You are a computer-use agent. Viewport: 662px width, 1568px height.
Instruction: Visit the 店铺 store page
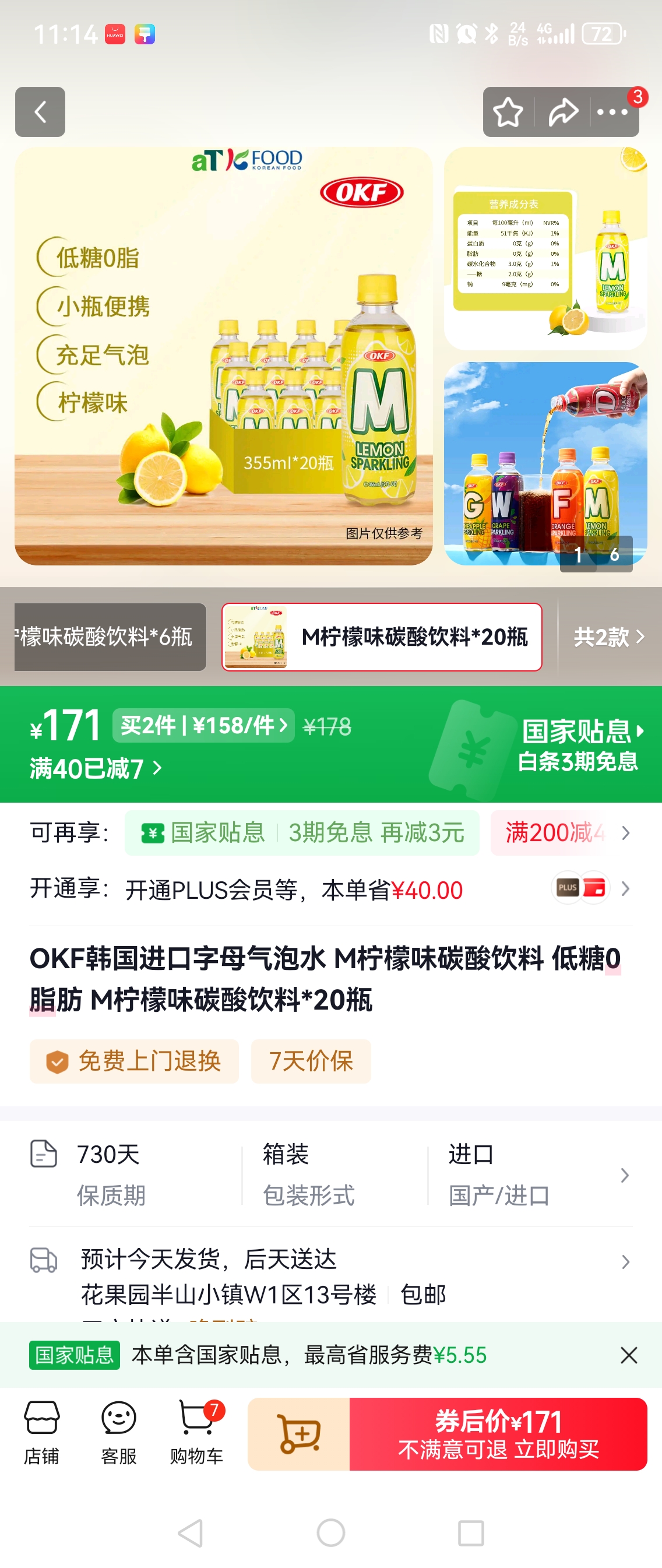(x=41, y=1433)
